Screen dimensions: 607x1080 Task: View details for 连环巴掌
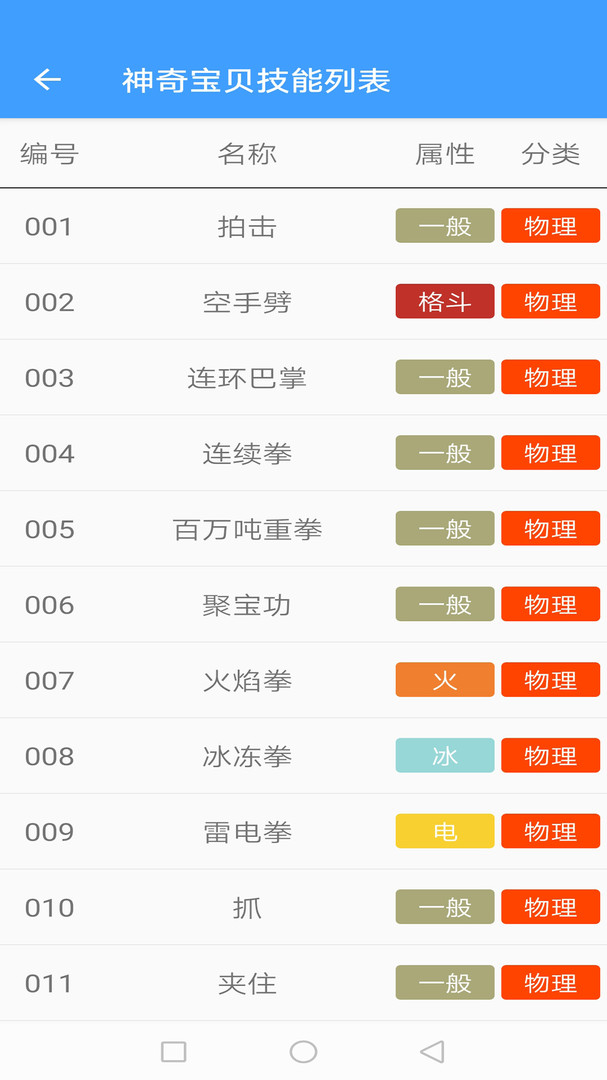(x=247, y=378)
